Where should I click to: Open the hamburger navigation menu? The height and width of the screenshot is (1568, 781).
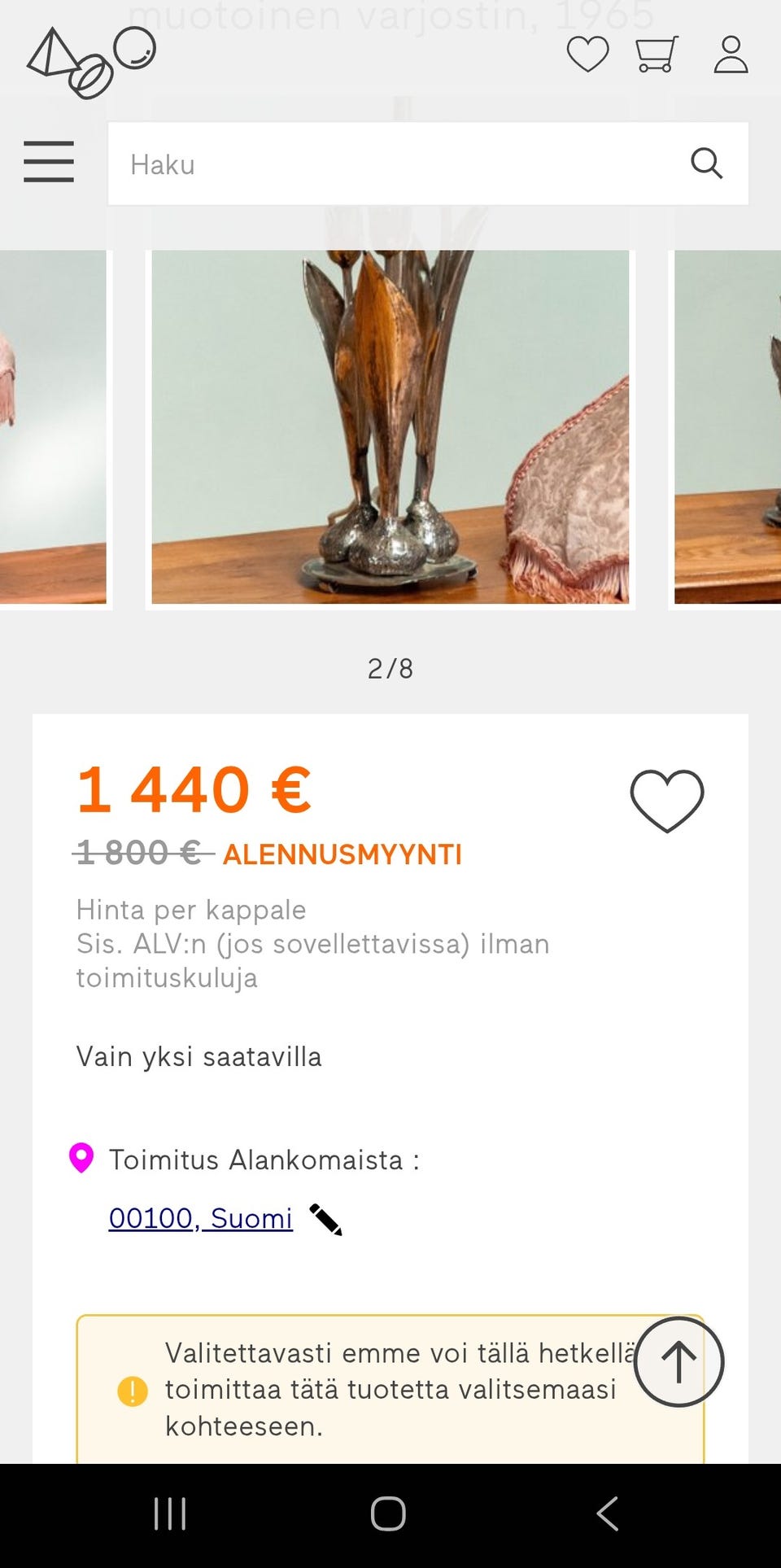[x=49, y=162]
